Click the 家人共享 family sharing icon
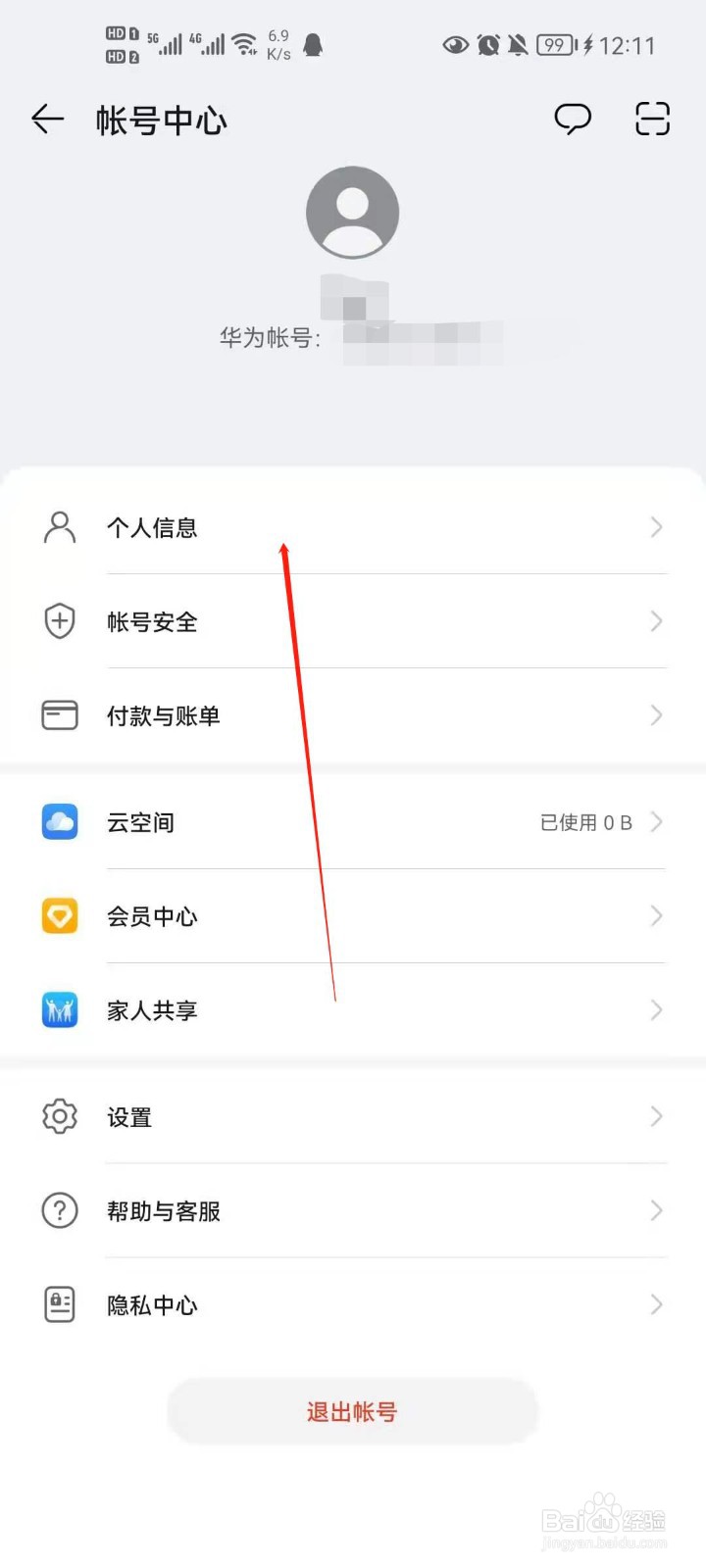The height and width of the screenshot is (1568, 706). 59,1009
